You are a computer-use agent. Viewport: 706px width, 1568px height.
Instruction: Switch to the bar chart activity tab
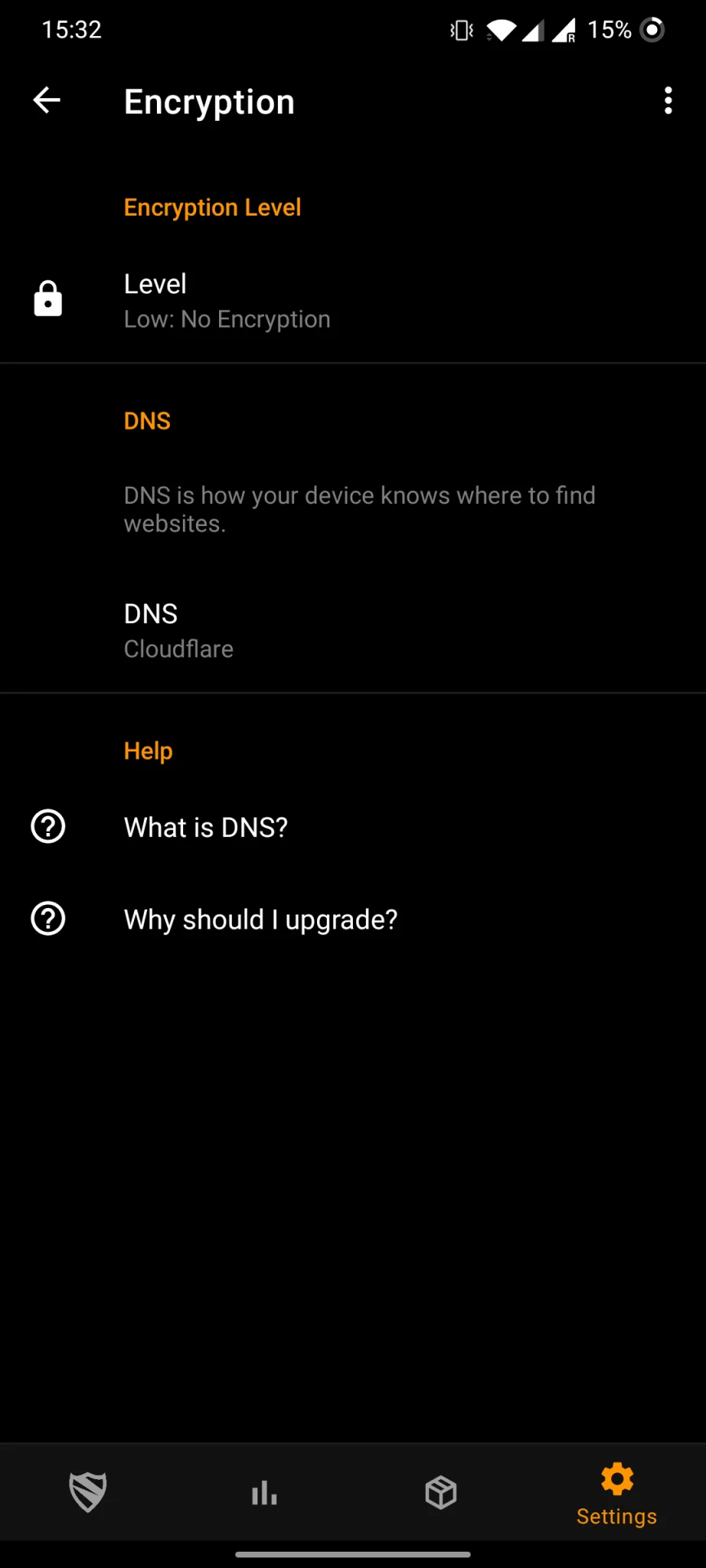[265, 1493]
